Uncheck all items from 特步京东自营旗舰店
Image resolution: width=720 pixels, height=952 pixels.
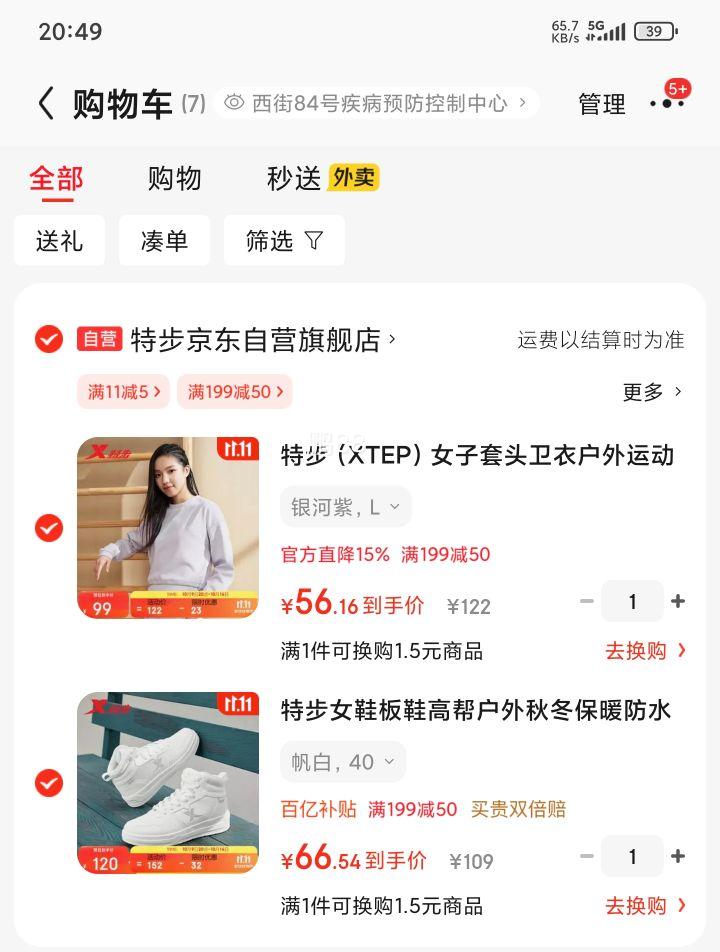(x=49, y=340)
